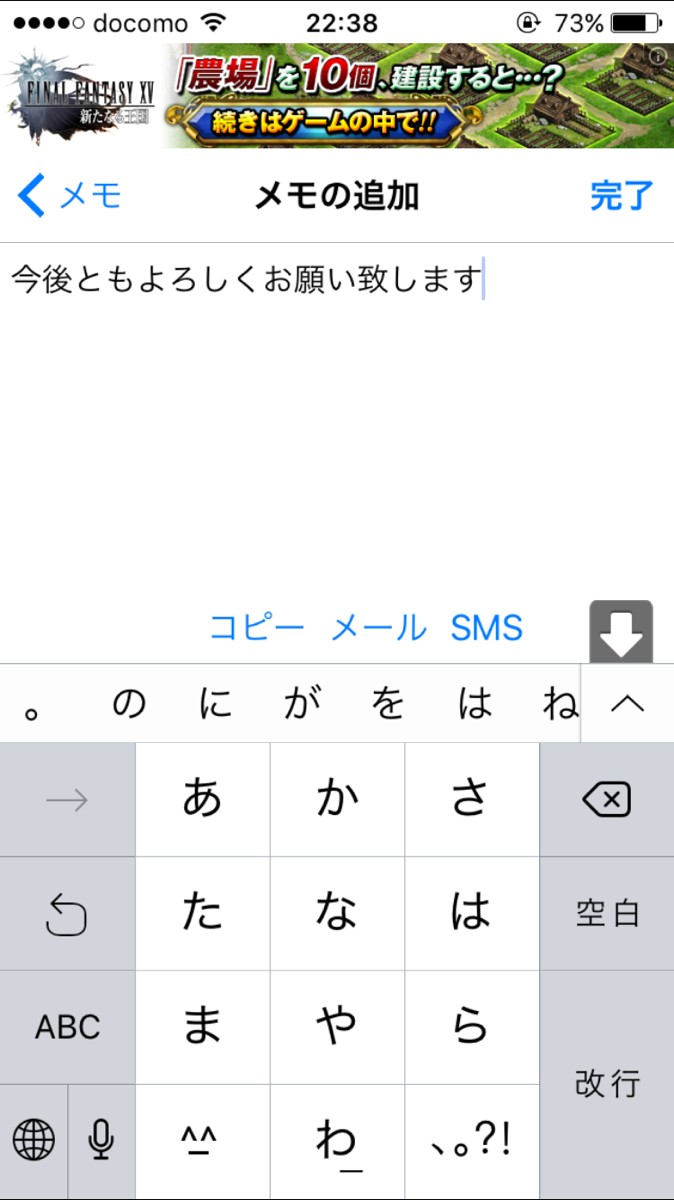Hide the keyboard with the down arrow
674x1200 pixels.
(x=621, y=632)
